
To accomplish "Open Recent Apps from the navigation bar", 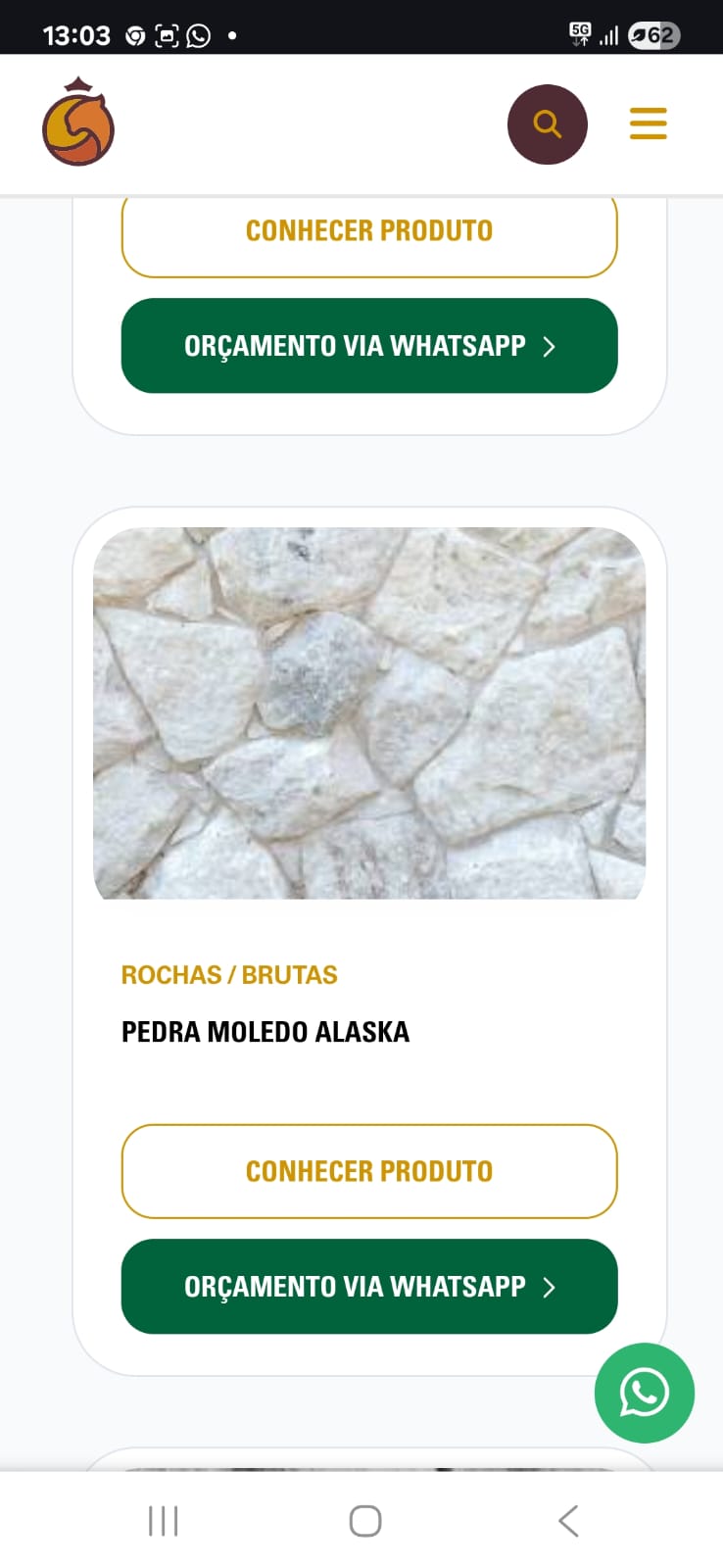I will click(x=162, y=1521).
